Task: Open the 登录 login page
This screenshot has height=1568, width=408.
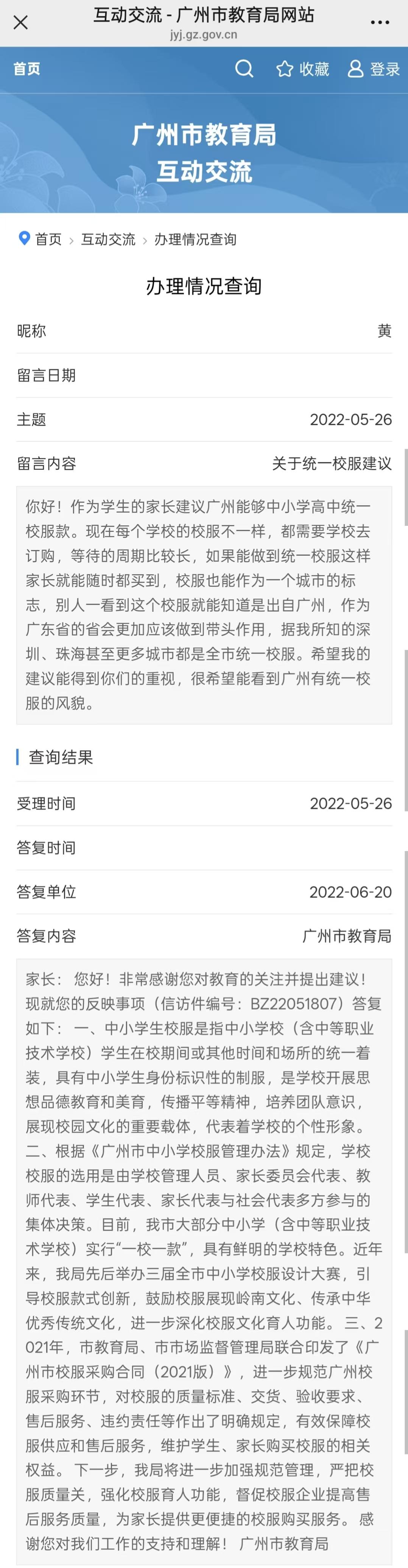Action: pyautogui.click(x=374, y=69)
